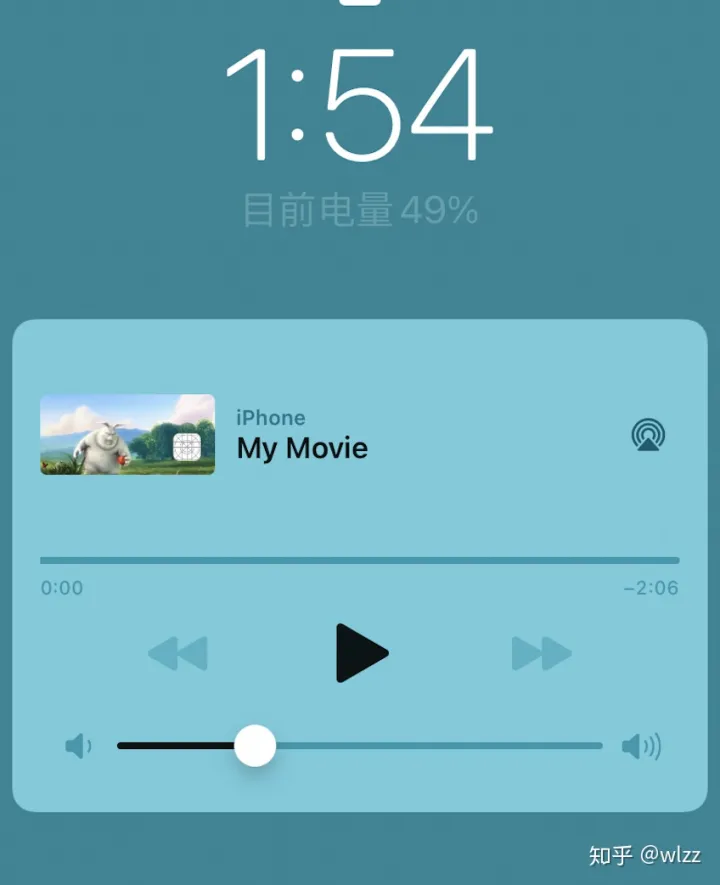The height and width of the screenshot is (885, 720).
Task: Skip back with the rewind button
Action: tap(178, 654)
